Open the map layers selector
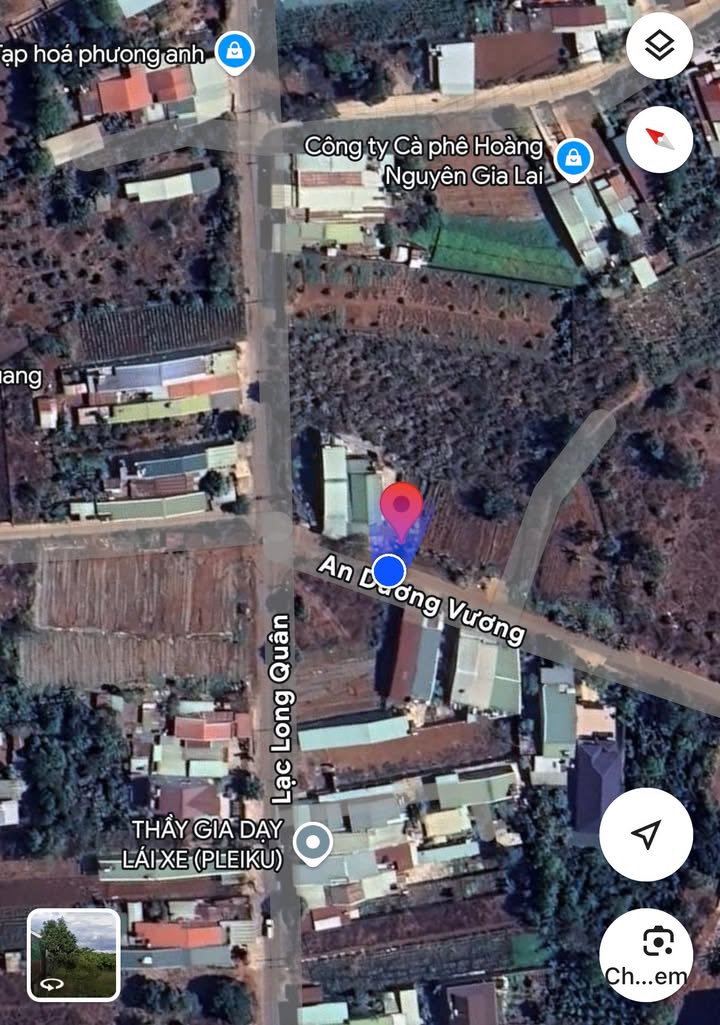This screenshot has width=720, height=1025. pos(659,46)
